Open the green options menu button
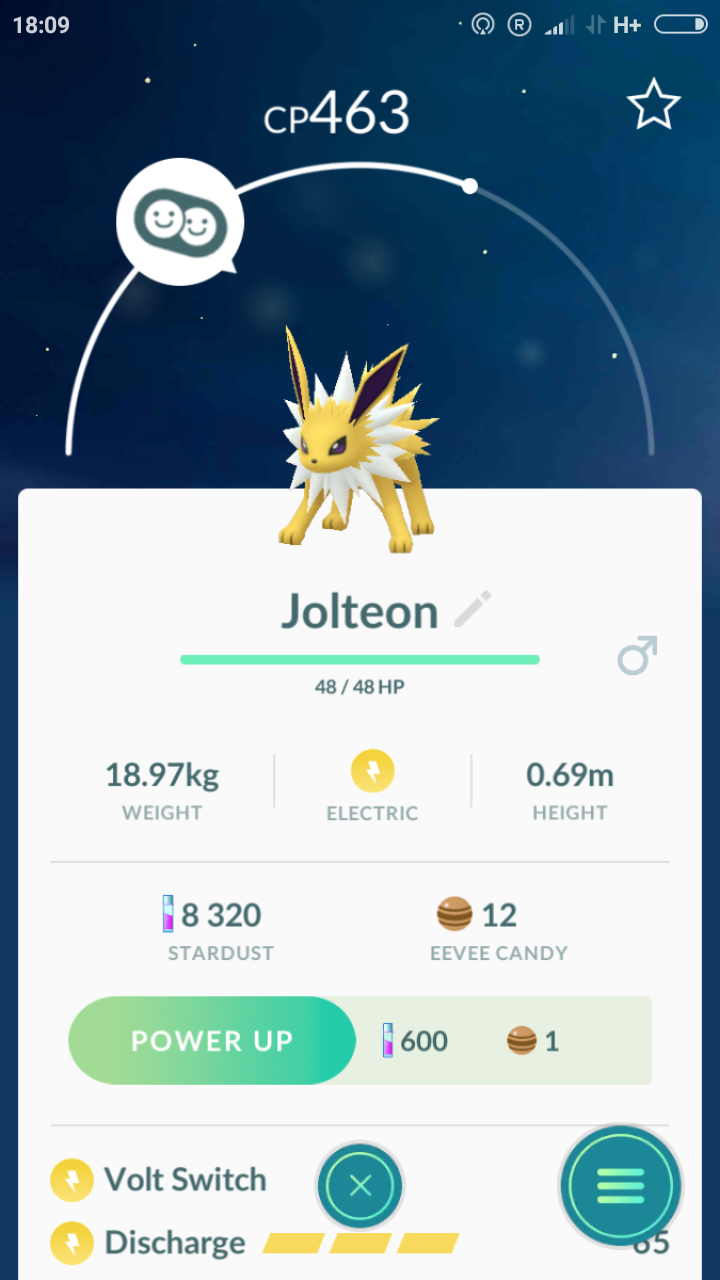This screenshot has height=1280, width=720. tap(620, 1187)
